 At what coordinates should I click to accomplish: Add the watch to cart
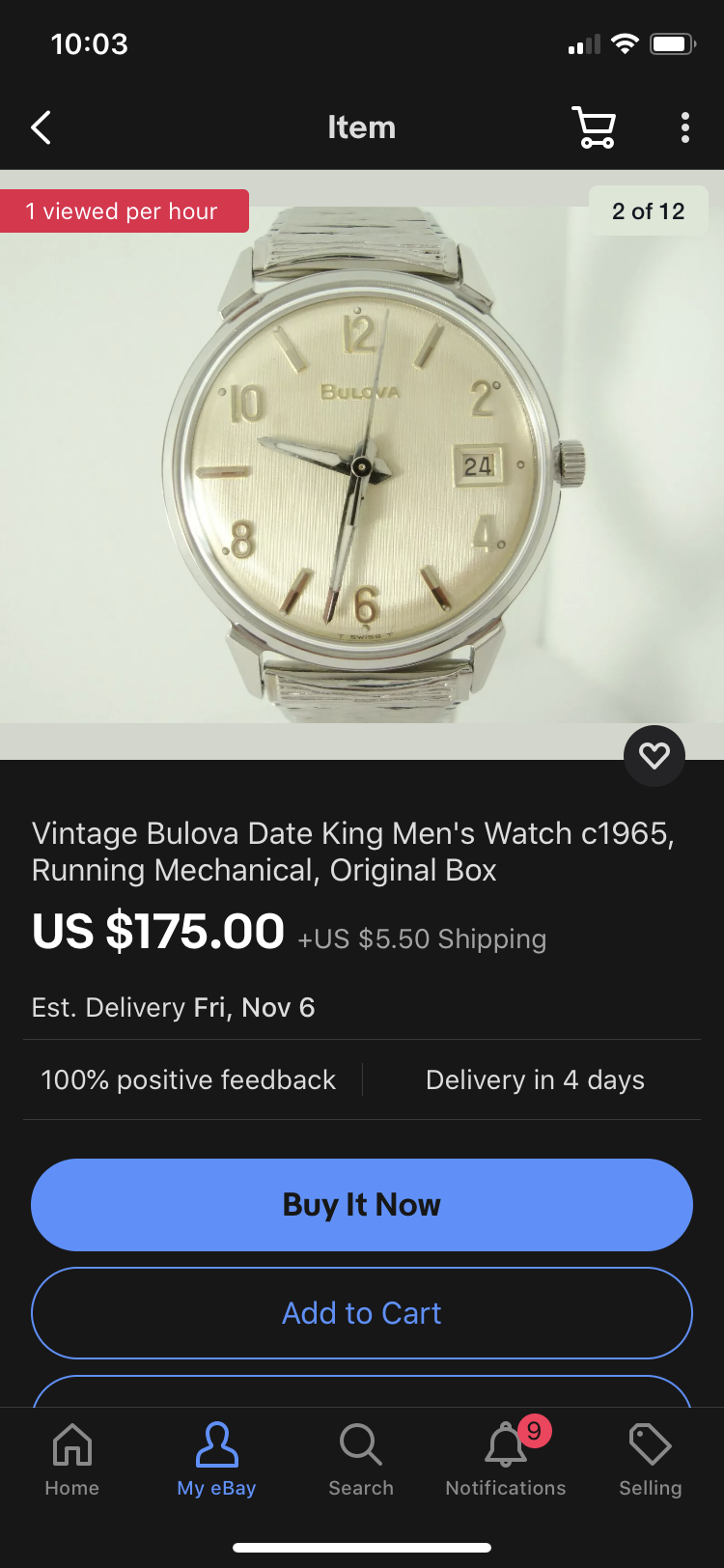tap(362, 1313)
